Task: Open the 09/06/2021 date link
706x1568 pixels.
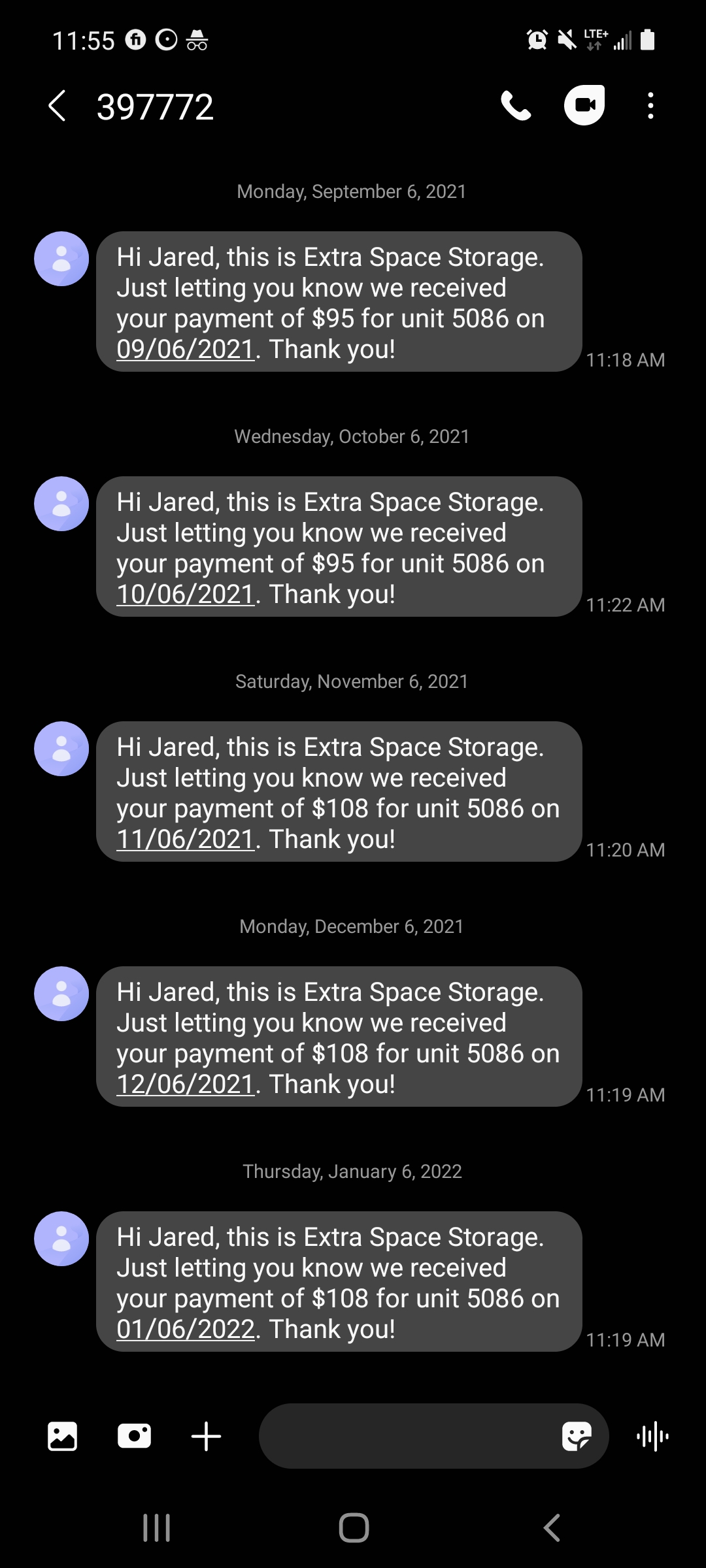Action: [185, 350]
